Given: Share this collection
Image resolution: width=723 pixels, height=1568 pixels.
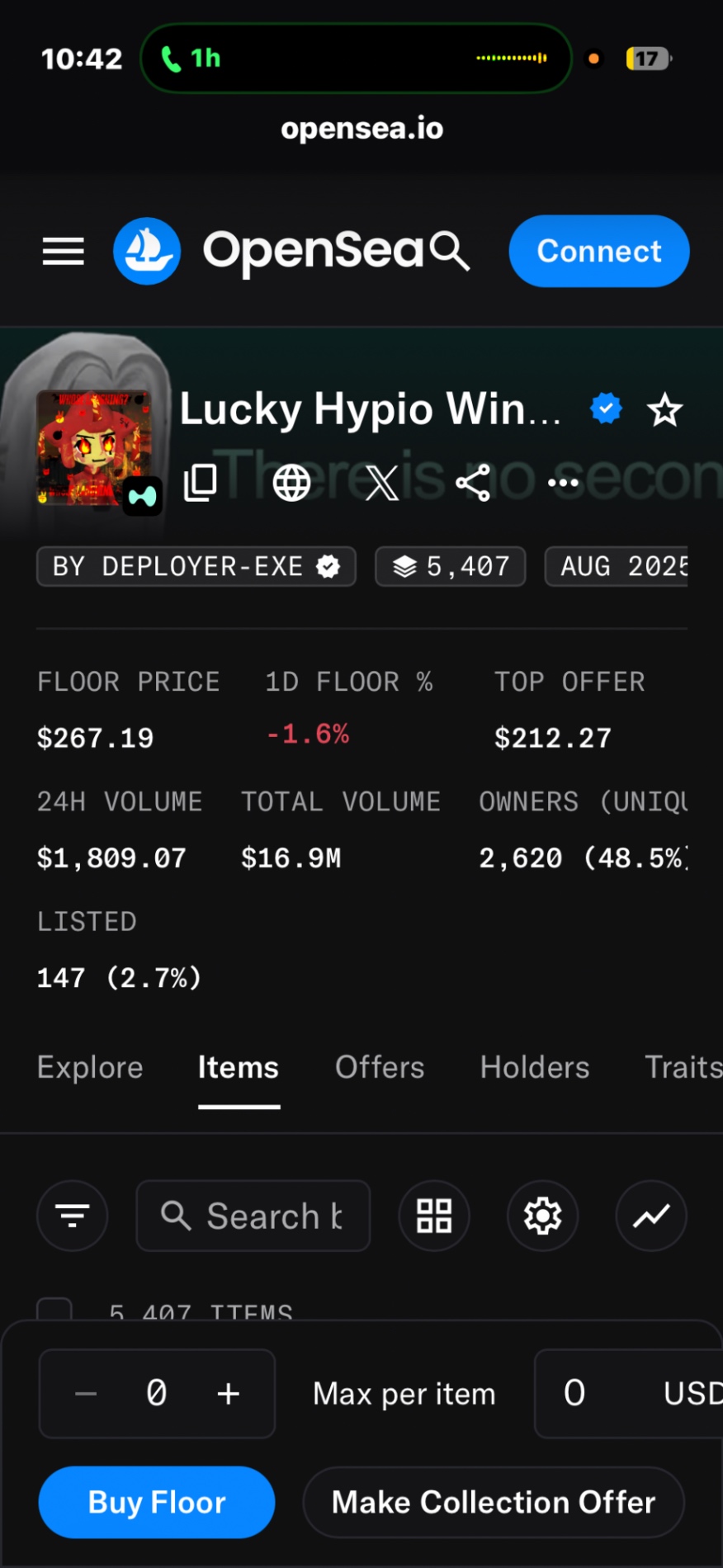Looking at the screenshot, I should pyautogui.click(x=473, y=482).
